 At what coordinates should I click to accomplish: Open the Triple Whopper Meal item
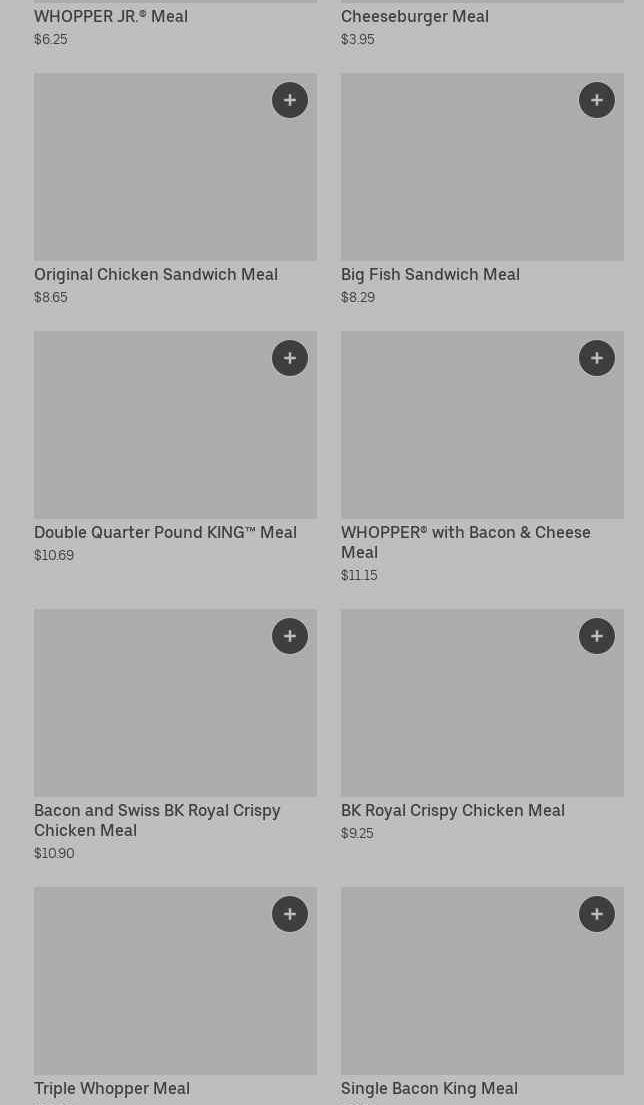(x=112, y=1088)
